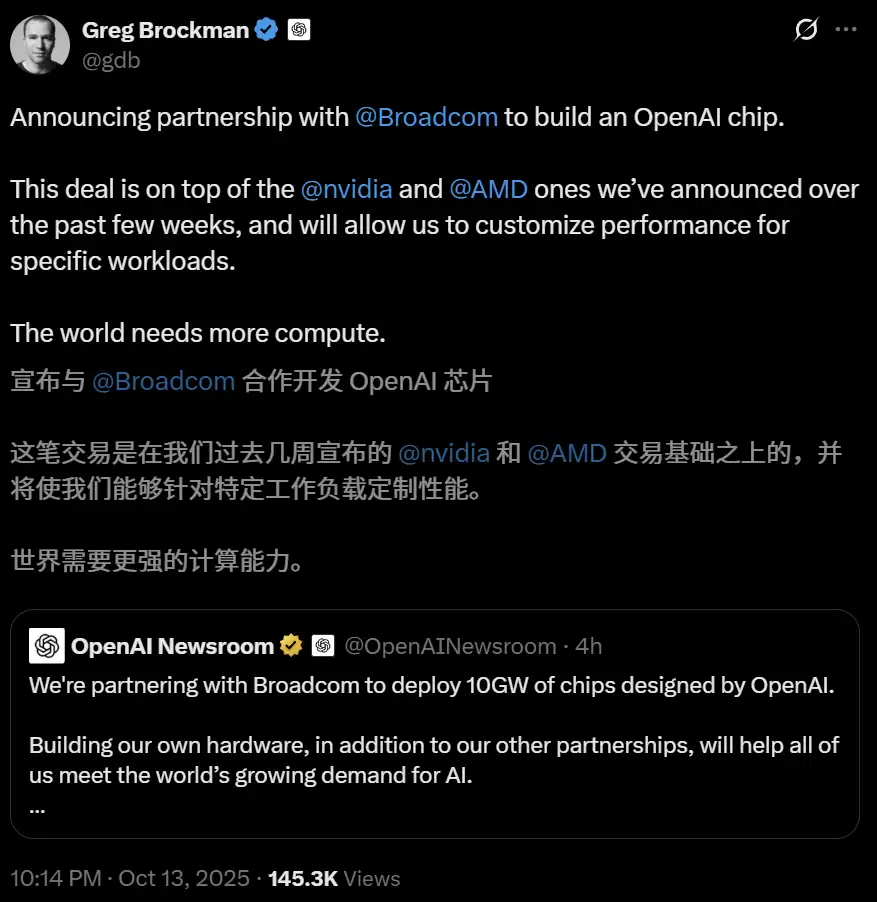Open Greg Brockman's profile name link
Image resolution: width=877 pixels, height=902 pixels.
(165, 30)
